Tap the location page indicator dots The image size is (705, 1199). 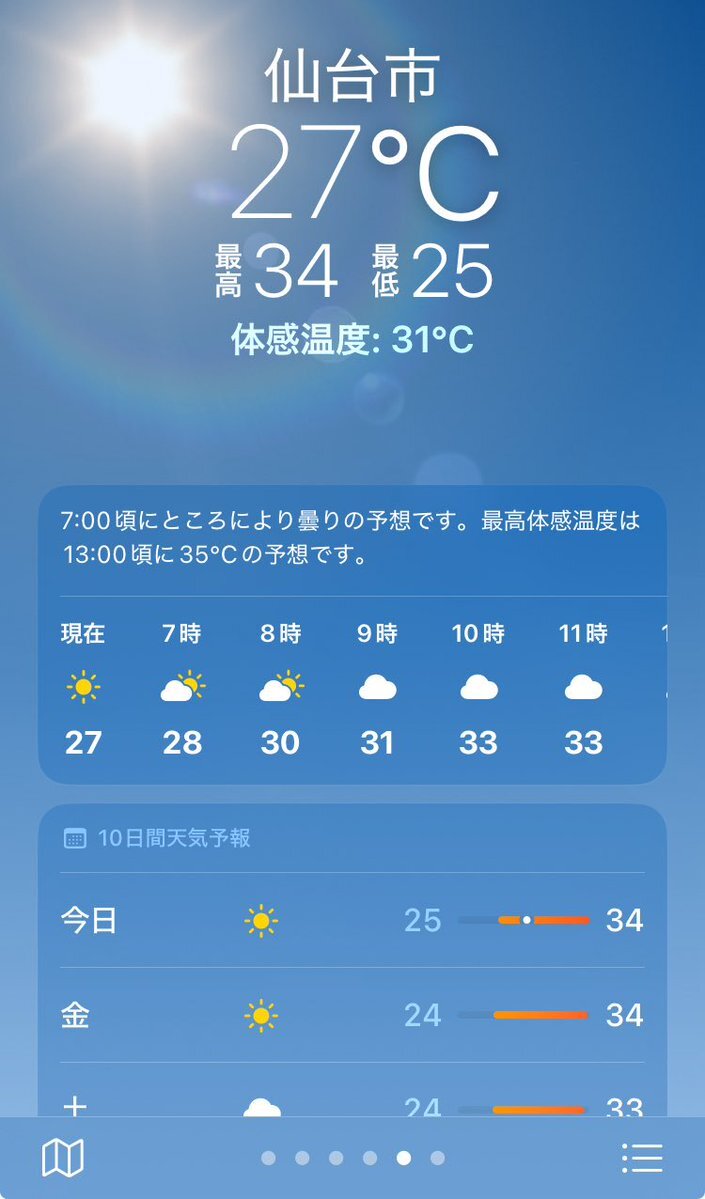point(352,1158)
